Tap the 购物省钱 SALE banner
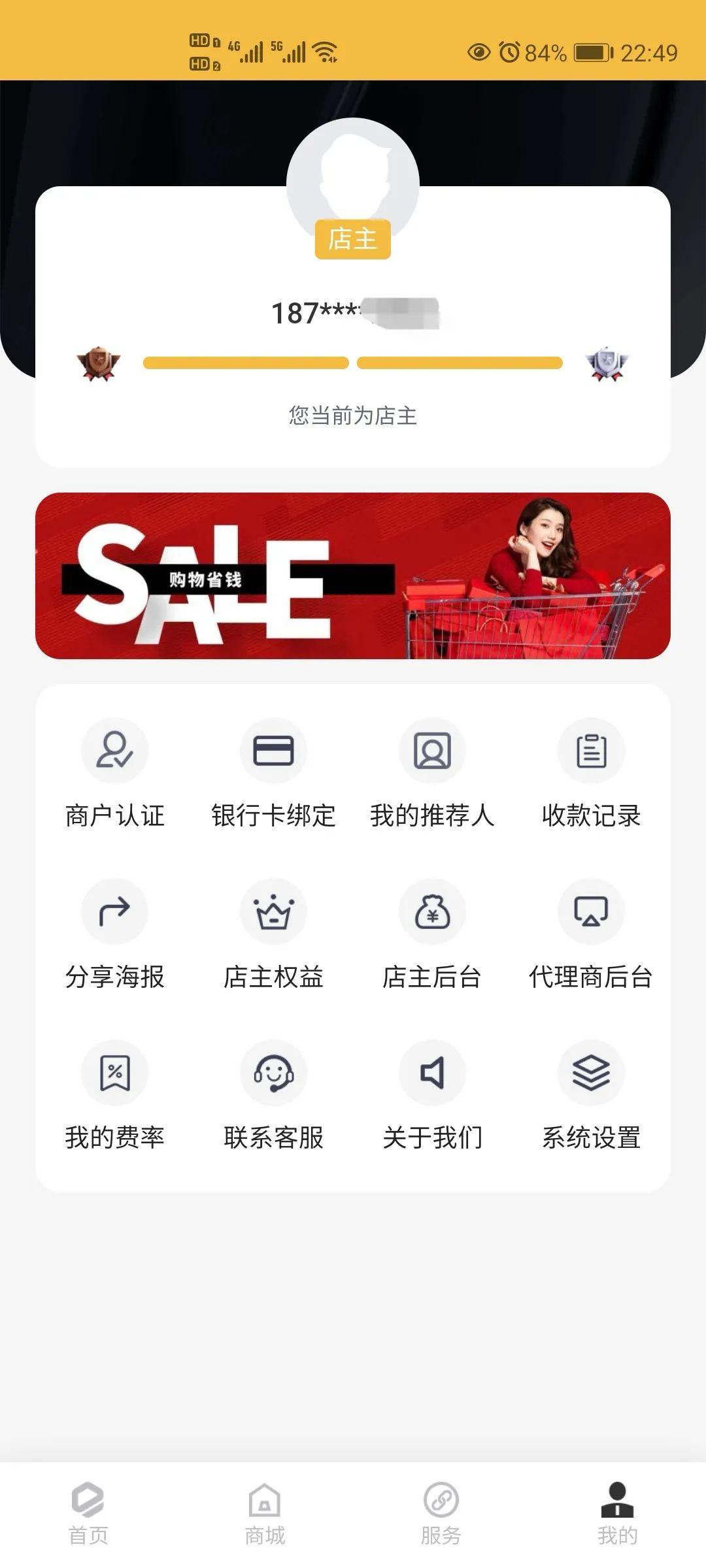Screen dimensions: 706x1568 point(353,576)
